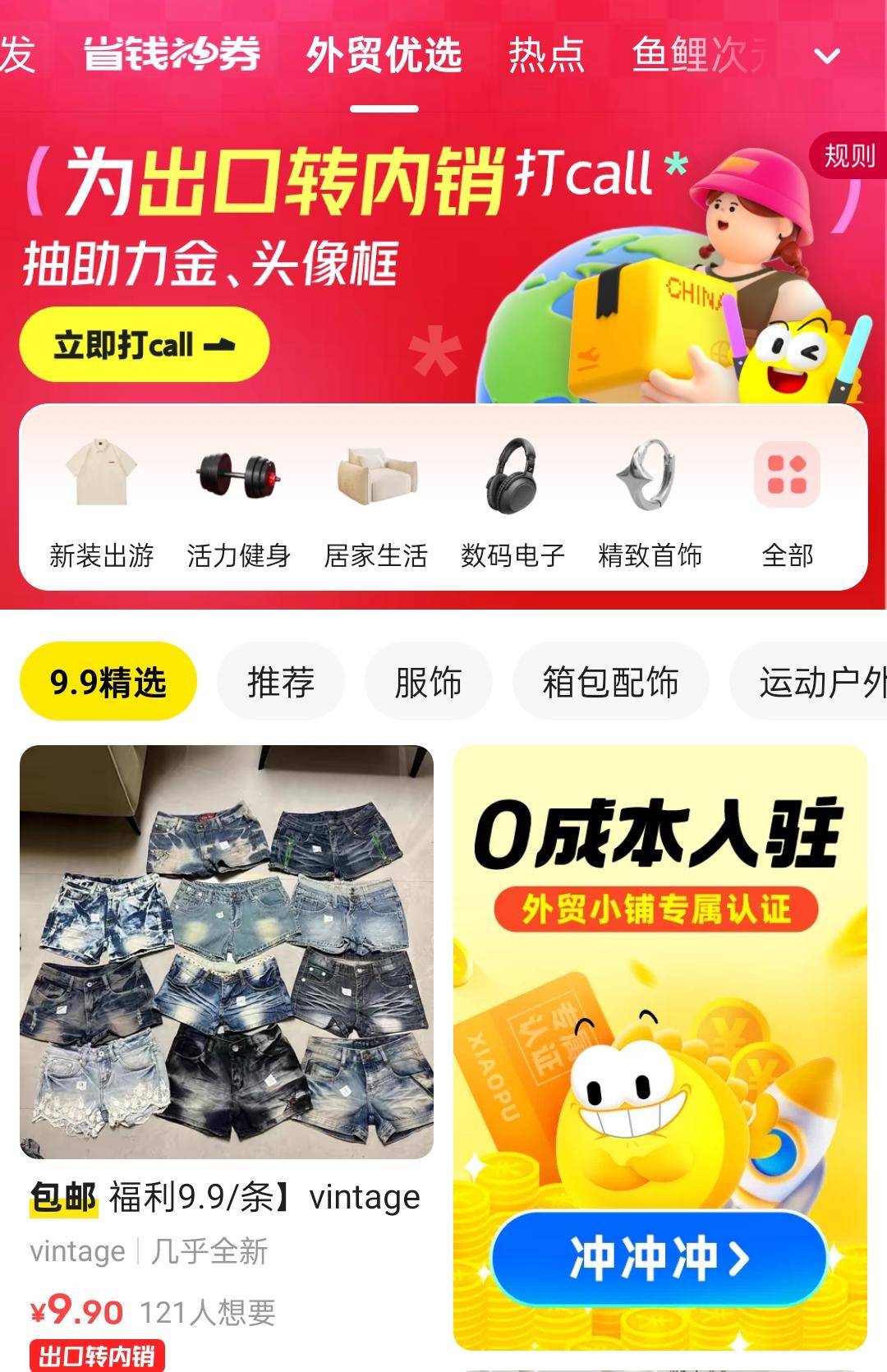
Task: Select the 推荐 filter chip
Action: (x=281, y=682)
